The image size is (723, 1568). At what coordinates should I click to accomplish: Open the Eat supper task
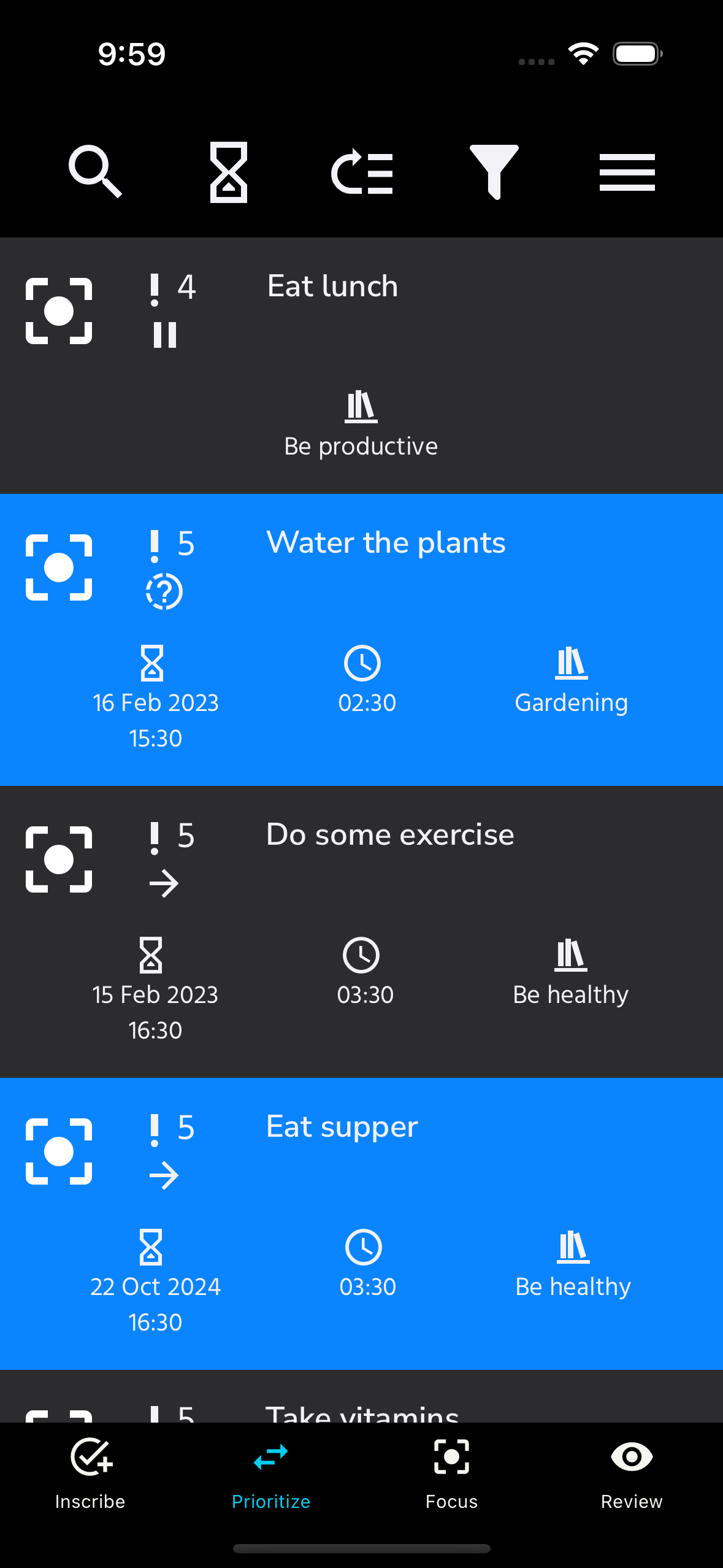[x=342, y=1127]
